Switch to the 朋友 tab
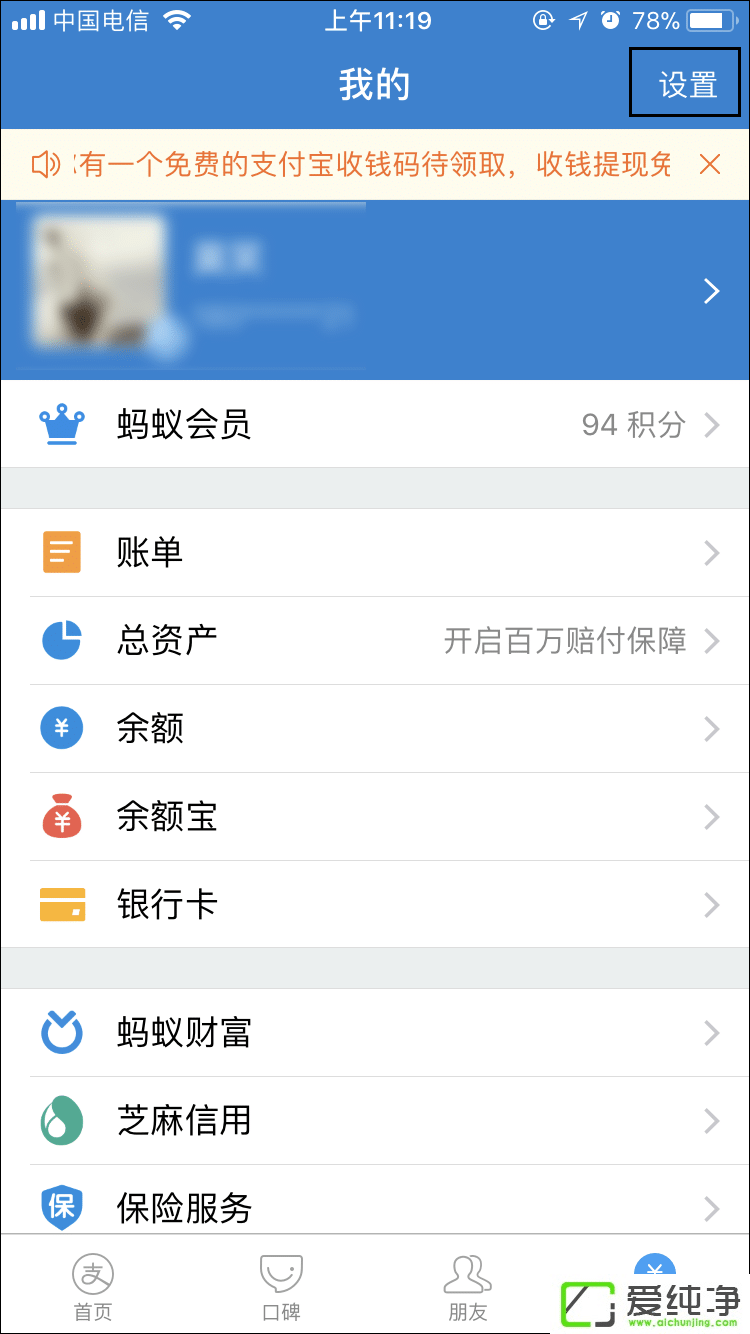The image size is (750, 1334). (x=468, y=1287)
